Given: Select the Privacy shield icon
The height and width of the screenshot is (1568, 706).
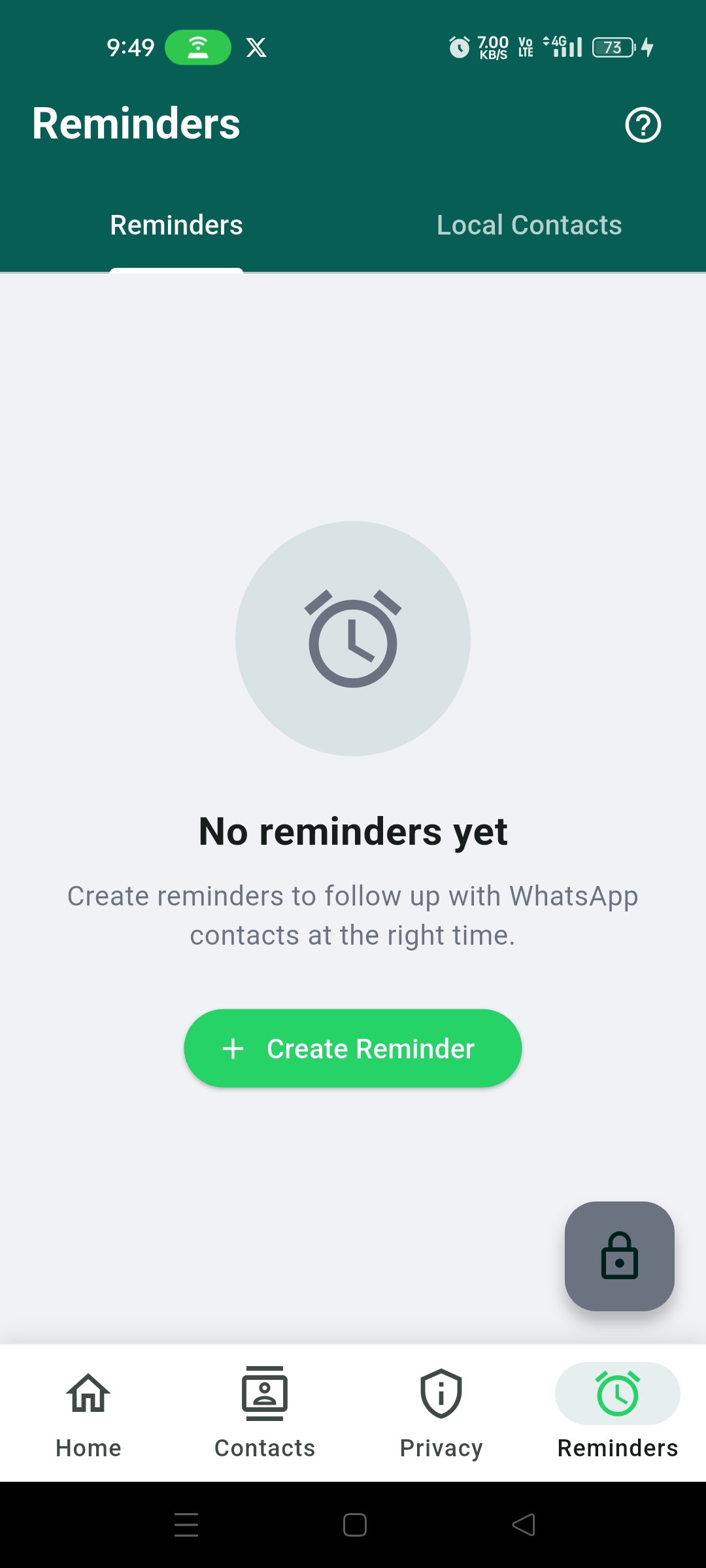Looking at the screenshot, I should [441, 1394].
